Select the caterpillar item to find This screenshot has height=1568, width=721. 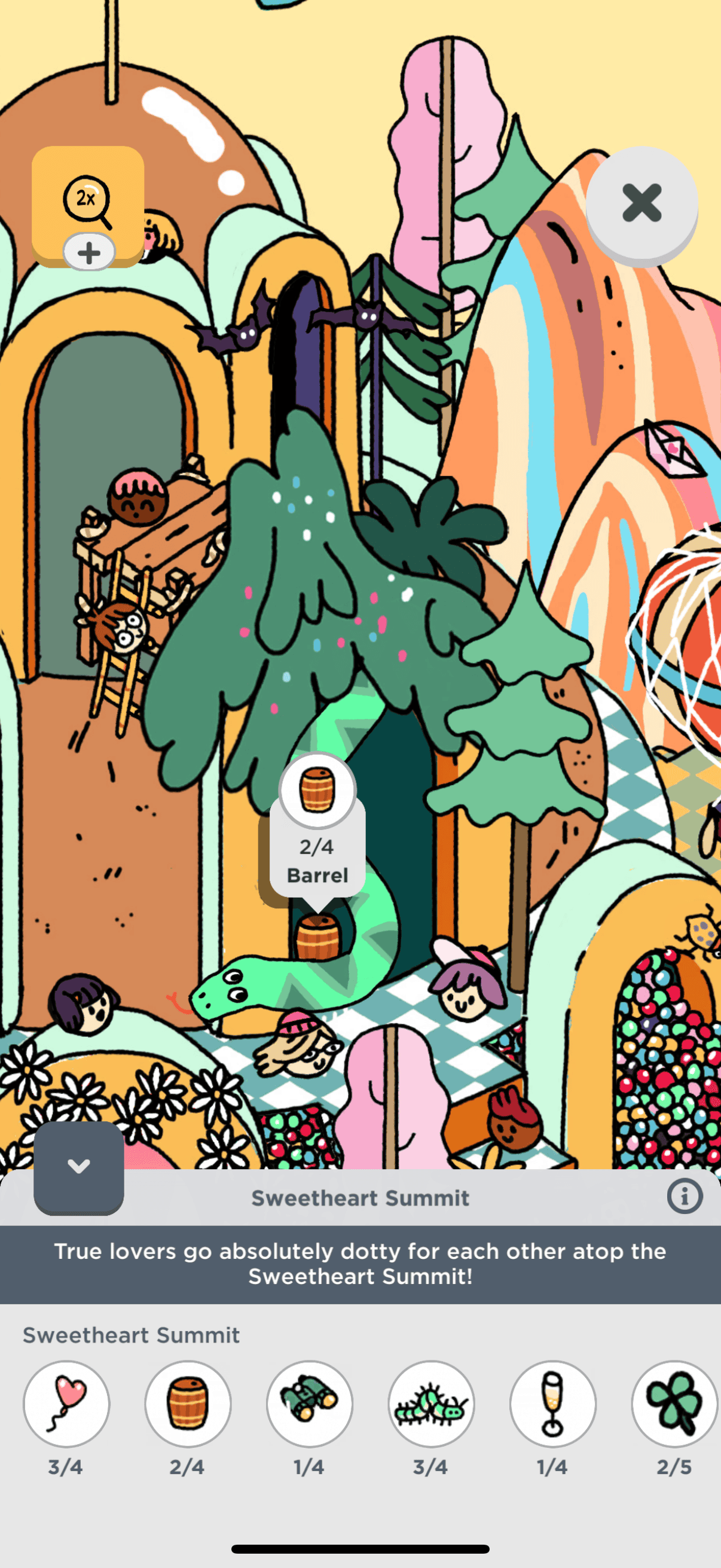coord(431,1404)
